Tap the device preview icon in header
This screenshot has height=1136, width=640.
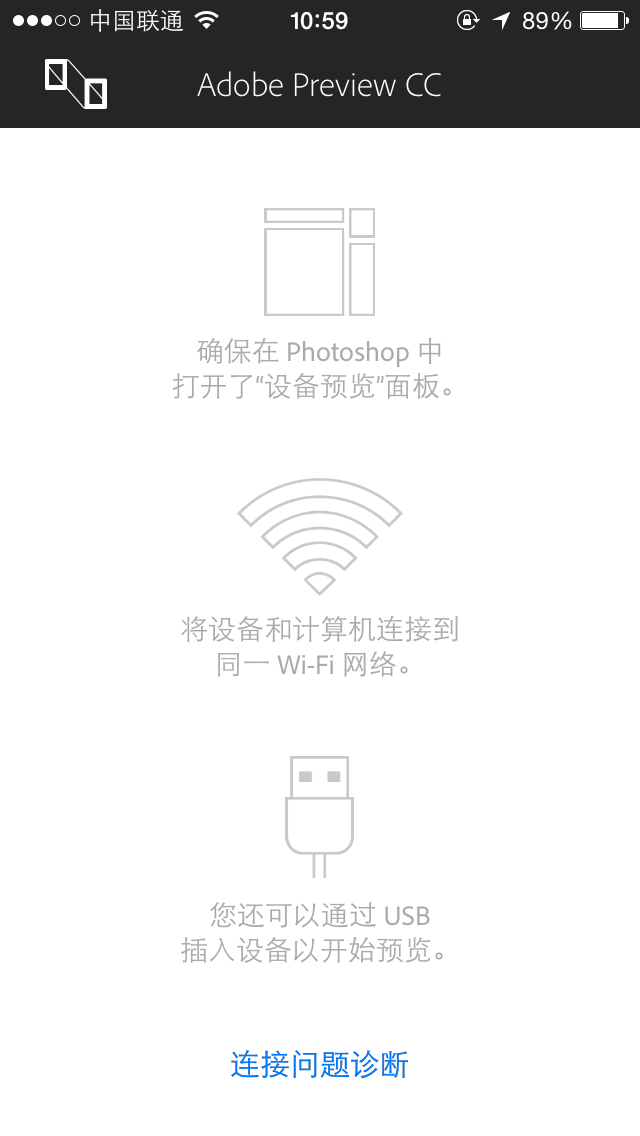[x=76, y=84]
